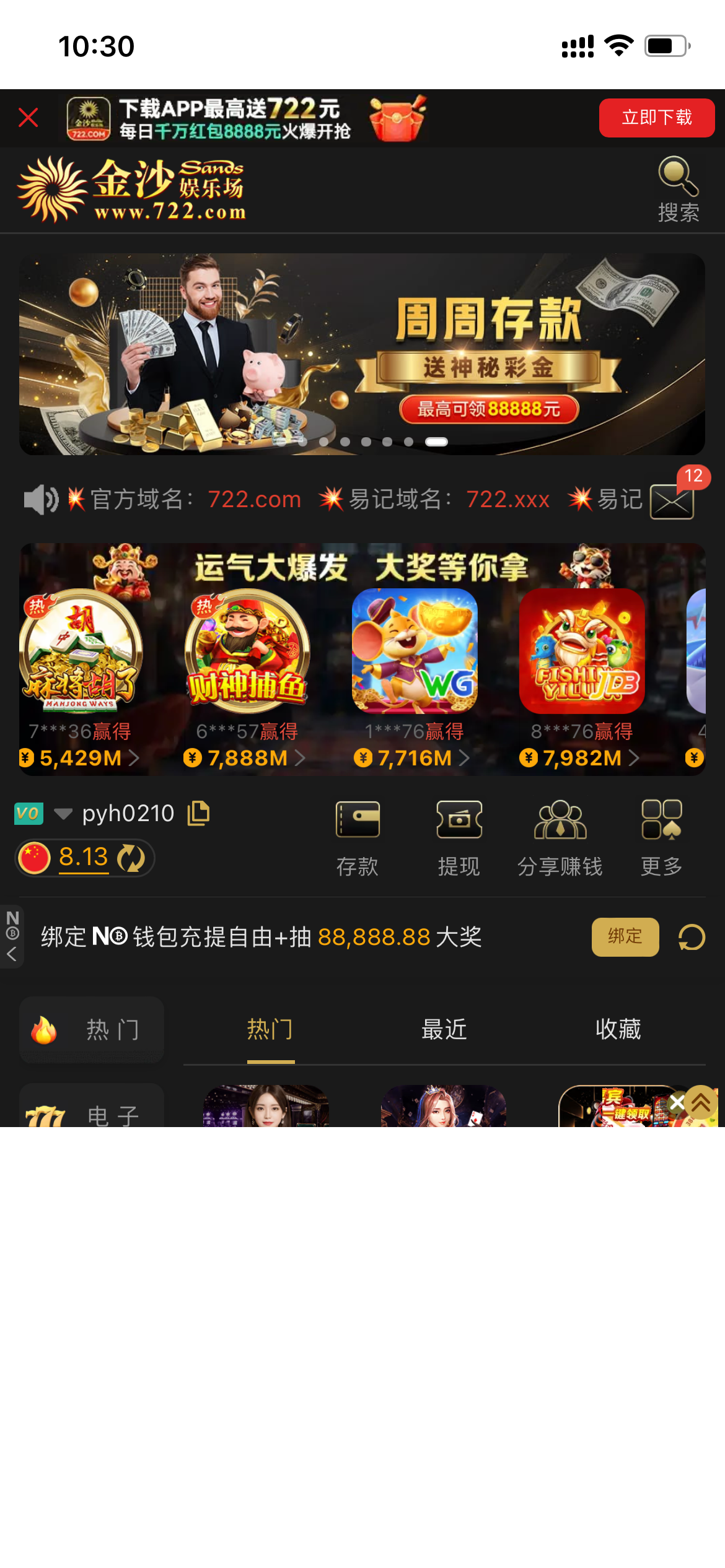Dismiss the download APP banner
This screenshot has height=1568, width=725.
pyautogui.click(x=28, y=118)
